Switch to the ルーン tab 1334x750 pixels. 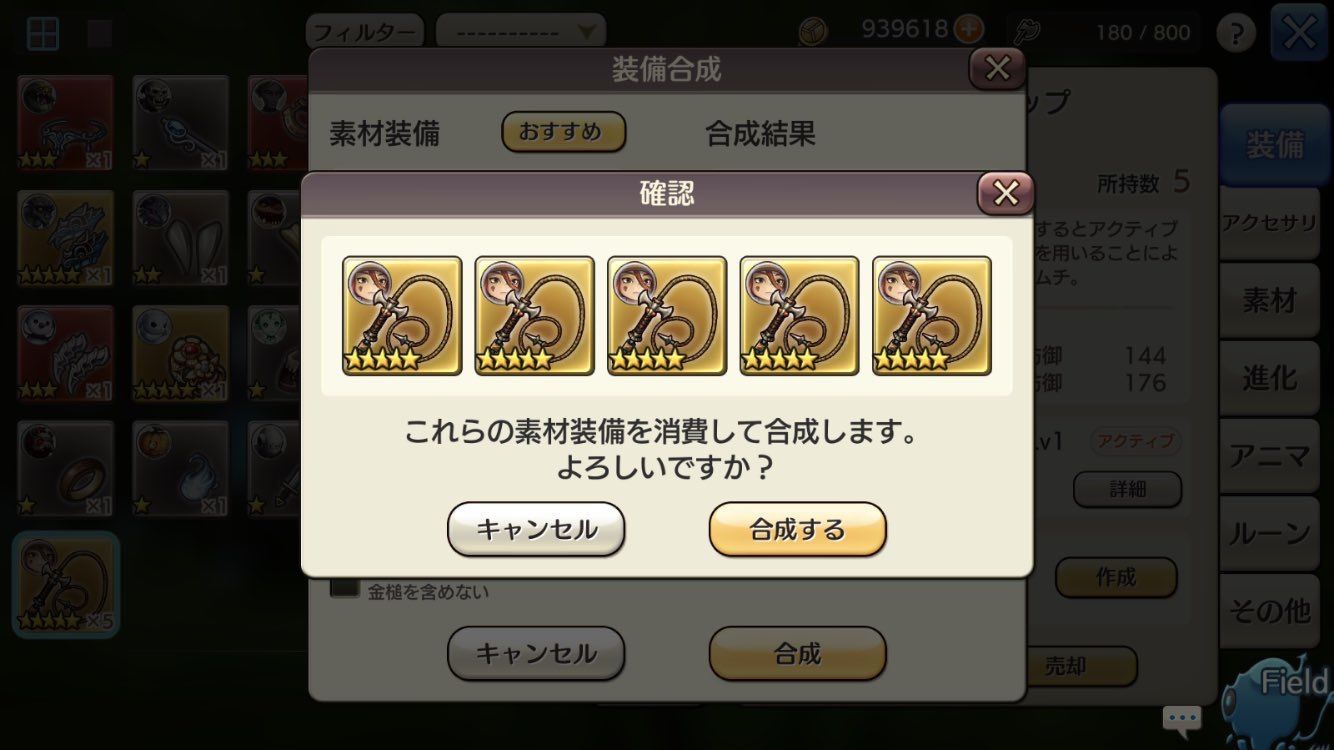pos(1269,534)
